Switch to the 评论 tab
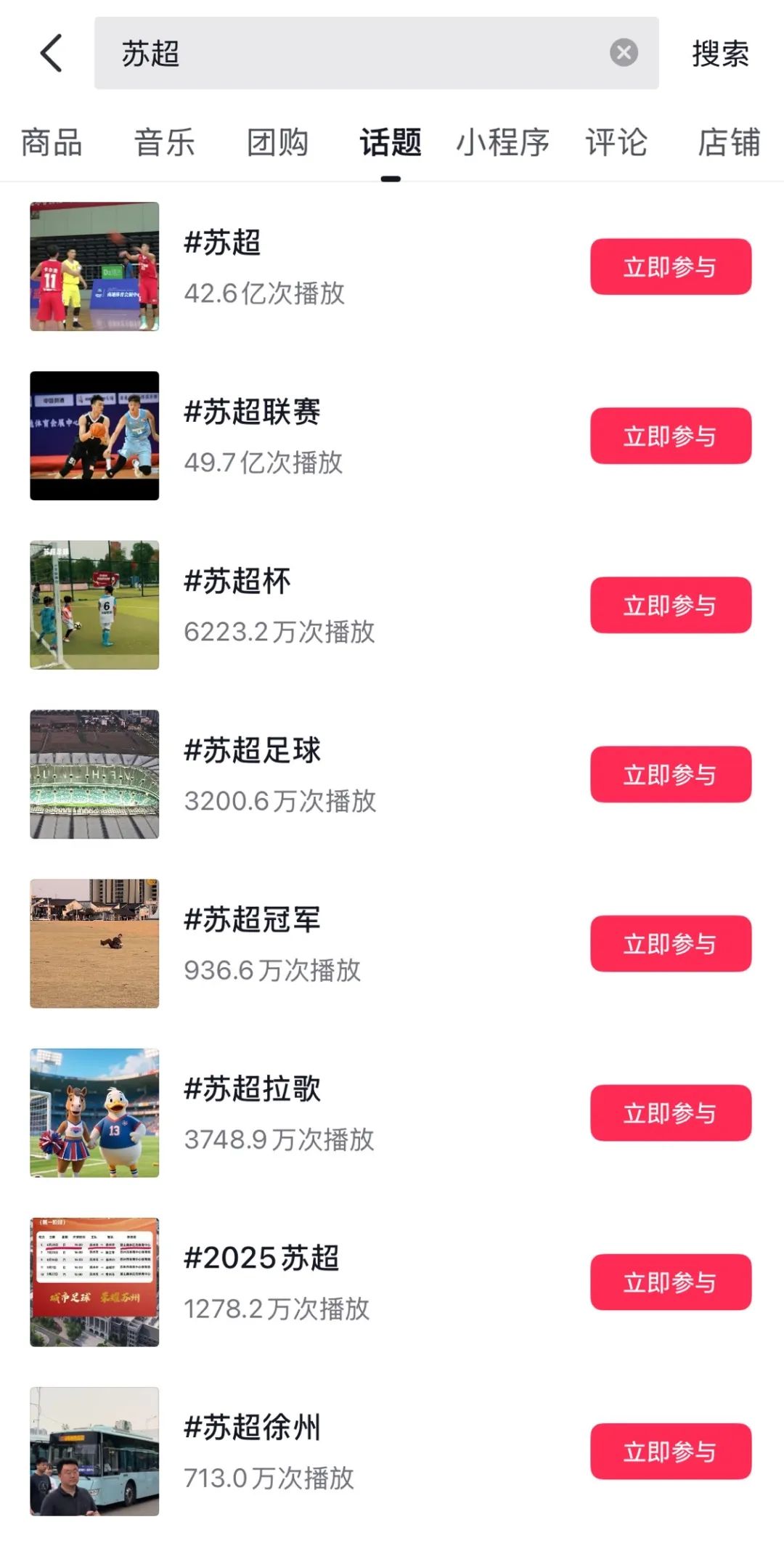784x1546 pixels. click(x=616, y=142)
